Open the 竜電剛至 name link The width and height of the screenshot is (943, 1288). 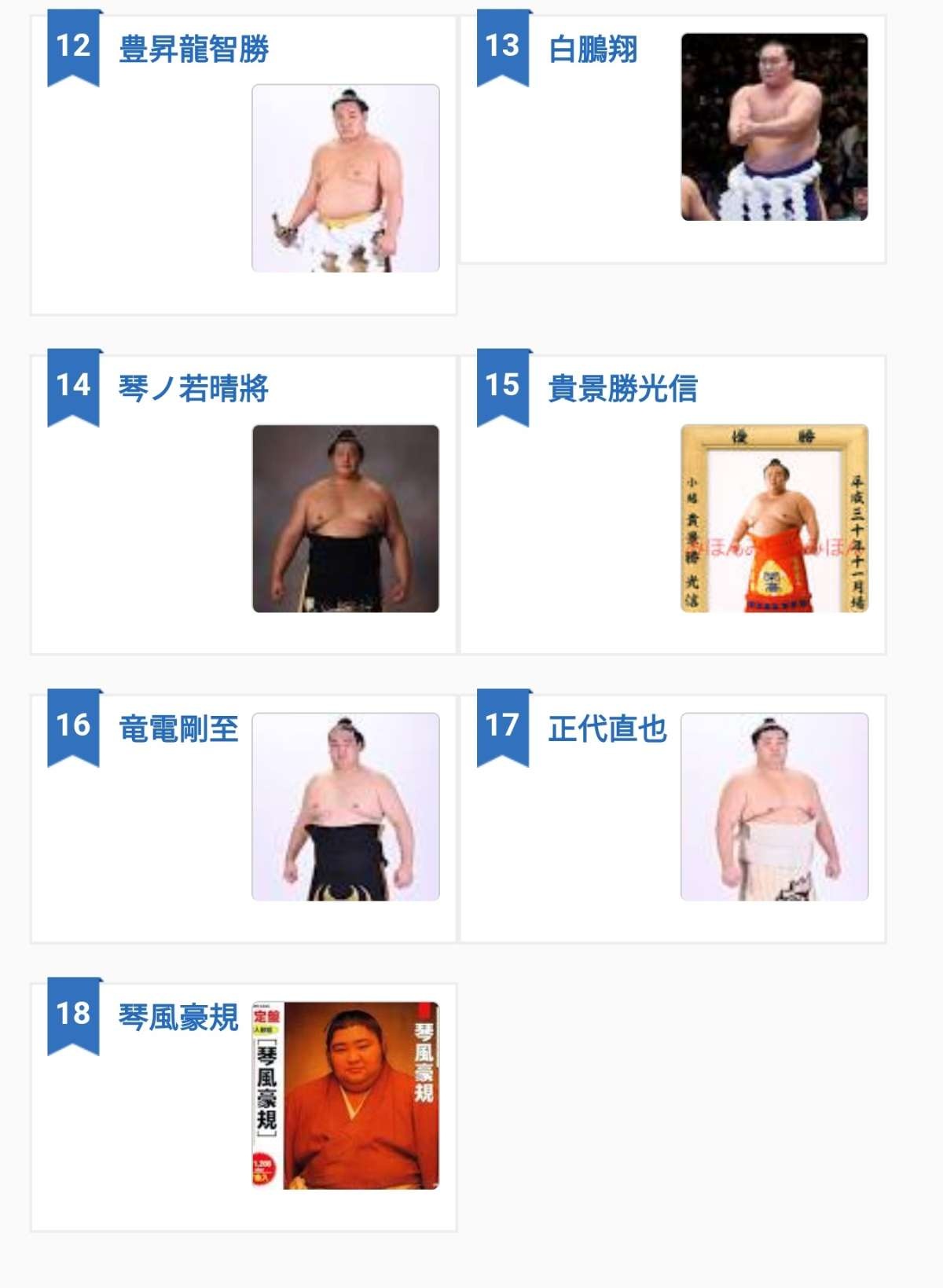(x=178, y=728)
